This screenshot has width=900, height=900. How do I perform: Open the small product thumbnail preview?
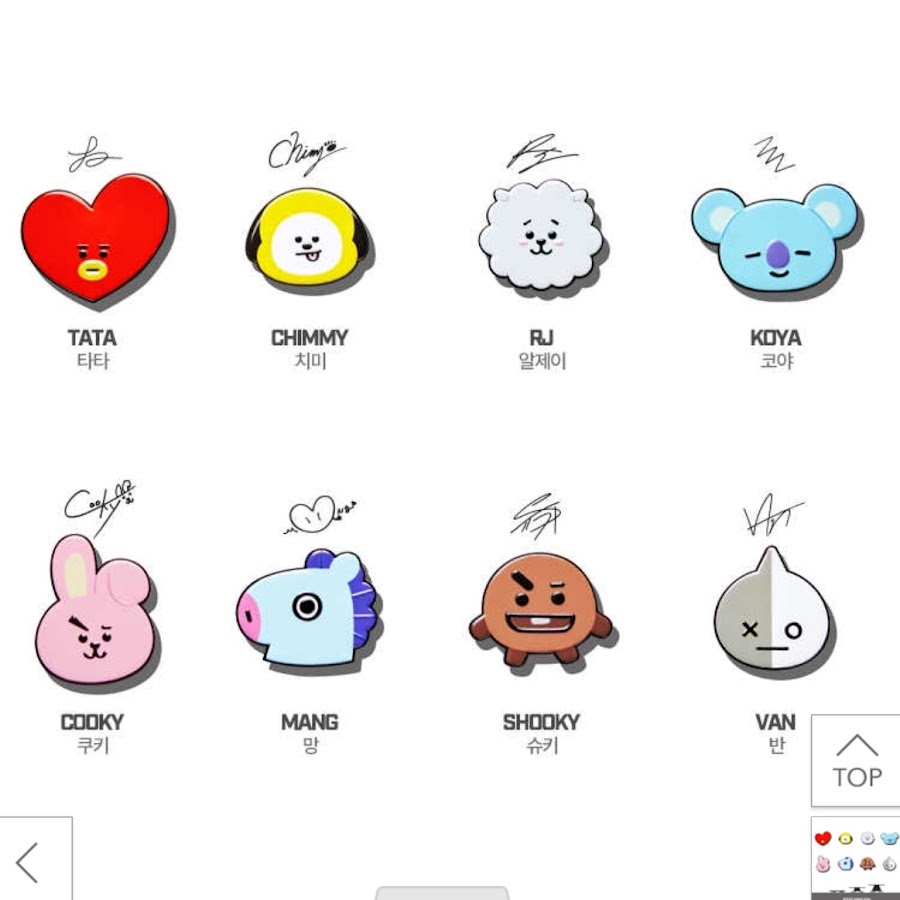pyautogui.click(x=856, y=858)
